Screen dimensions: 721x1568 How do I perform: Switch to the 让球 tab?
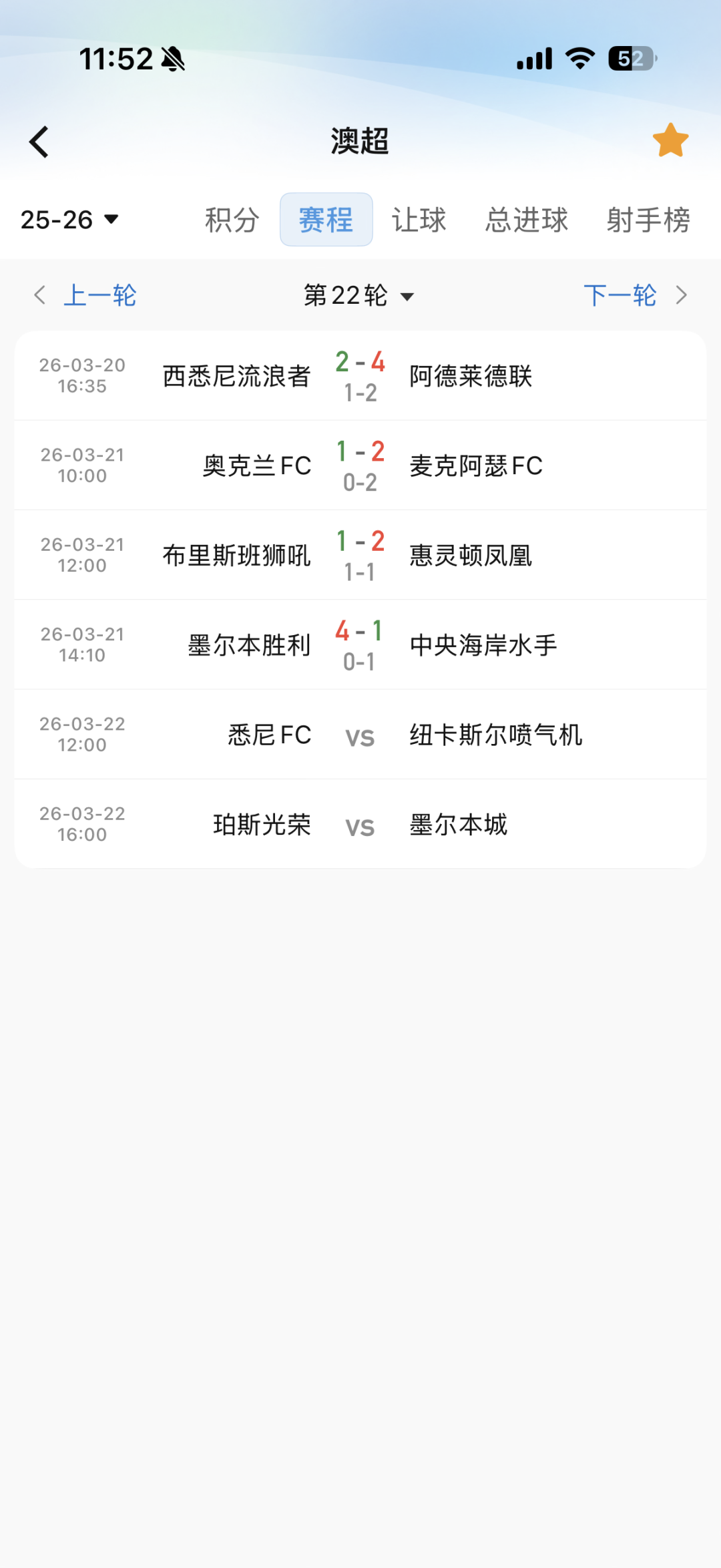pyautogui.click(x=419, y=220)
